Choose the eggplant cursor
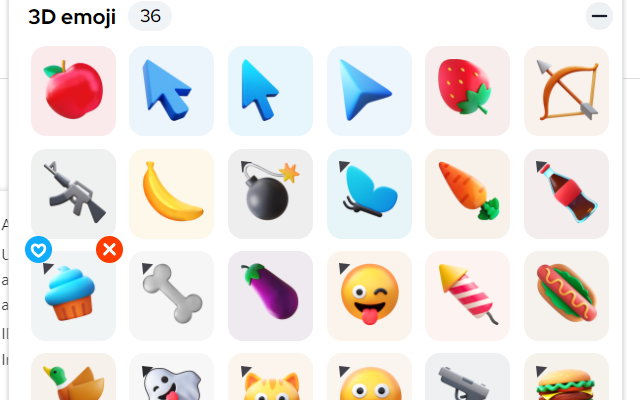This screenshot has height=400, width=640. [x=270, y=296]
